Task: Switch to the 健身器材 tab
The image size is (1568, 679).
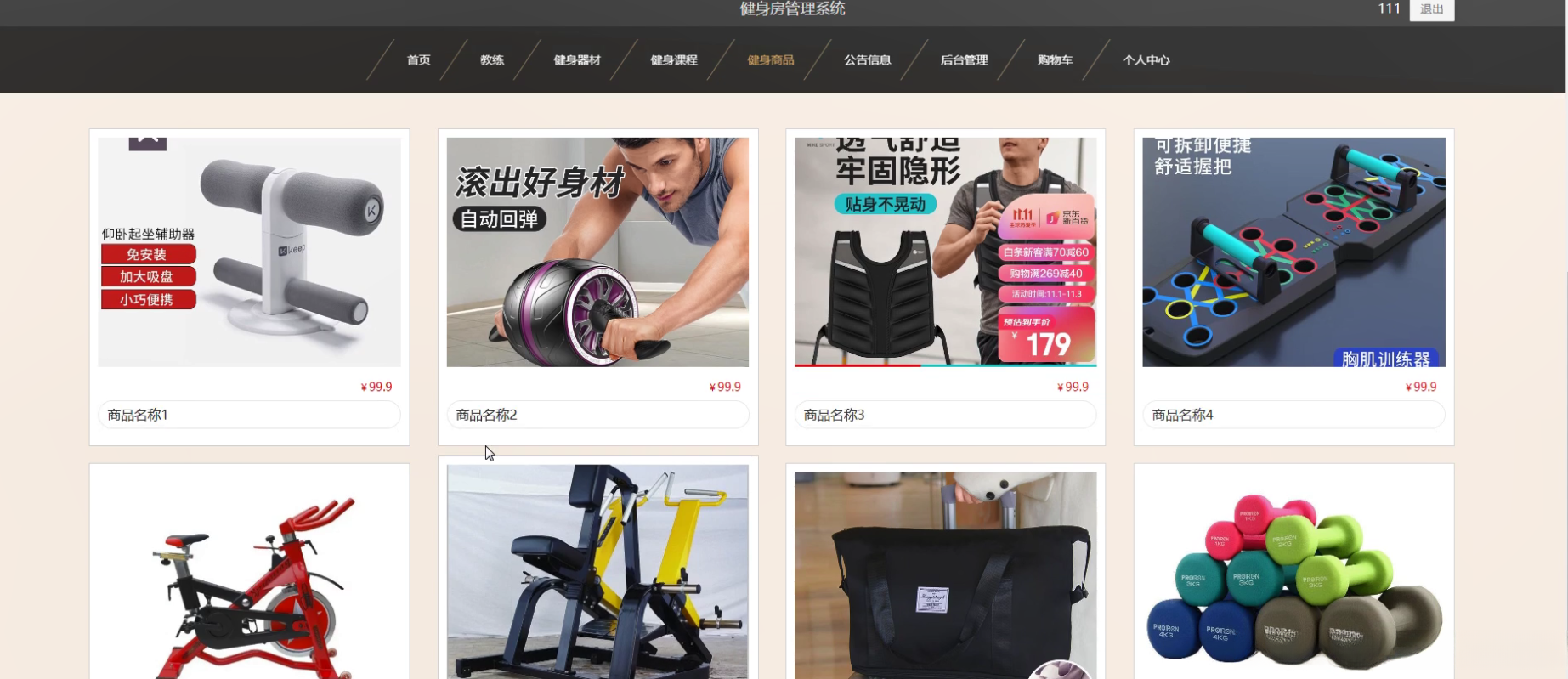Action: pos(576,60)
